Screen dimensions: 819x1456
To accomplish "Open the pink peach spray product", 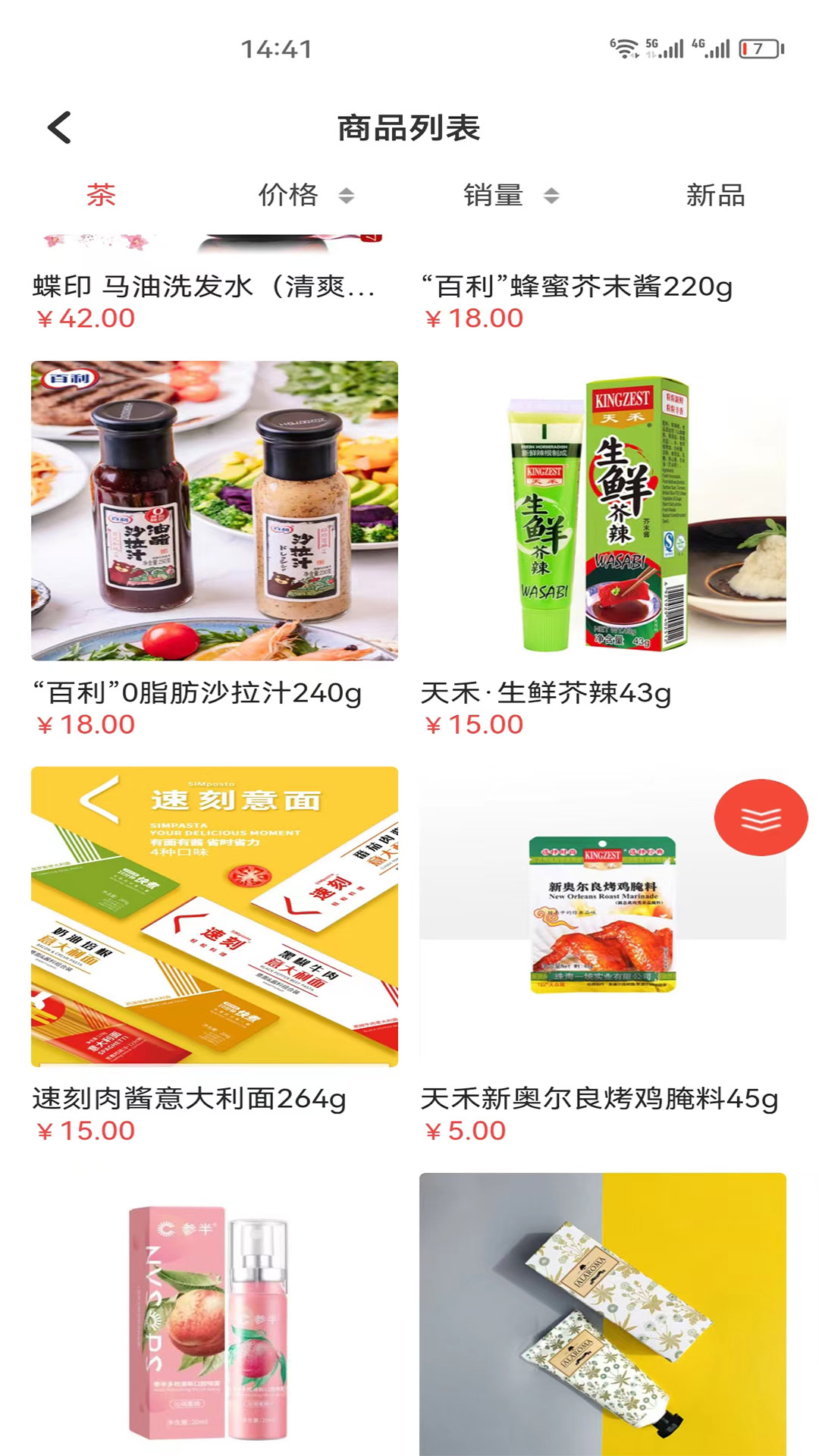I will tap(215, 1314).
